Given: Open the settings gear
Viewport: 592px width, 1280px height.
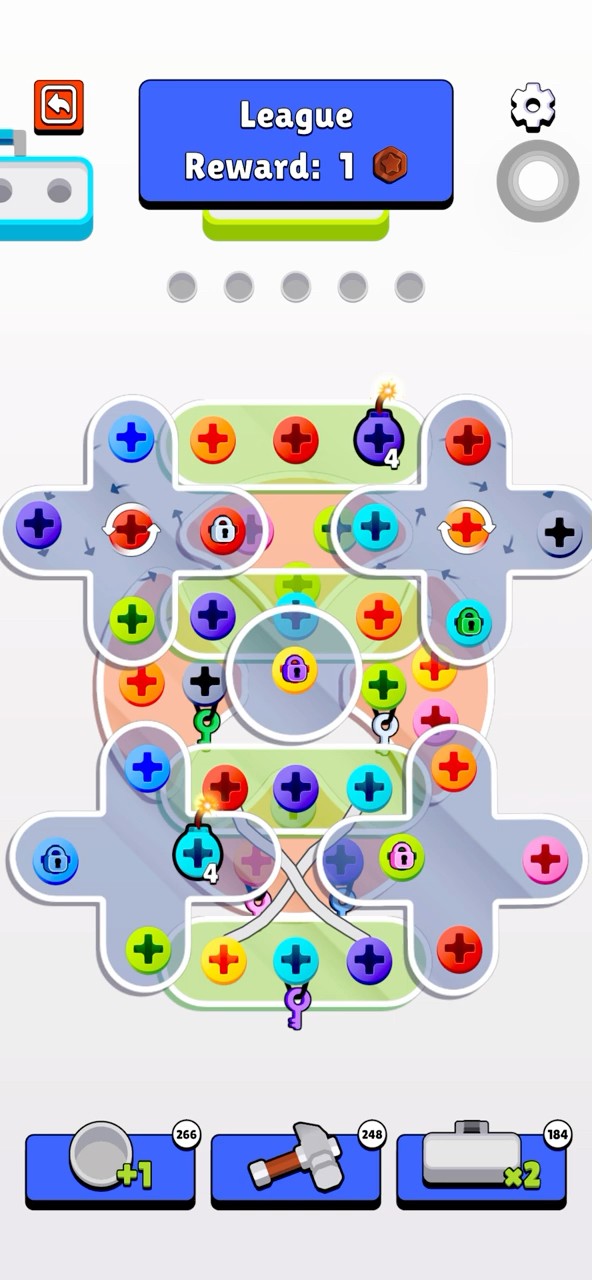Looking at the screenshot, I should click(x=533, y=106).
